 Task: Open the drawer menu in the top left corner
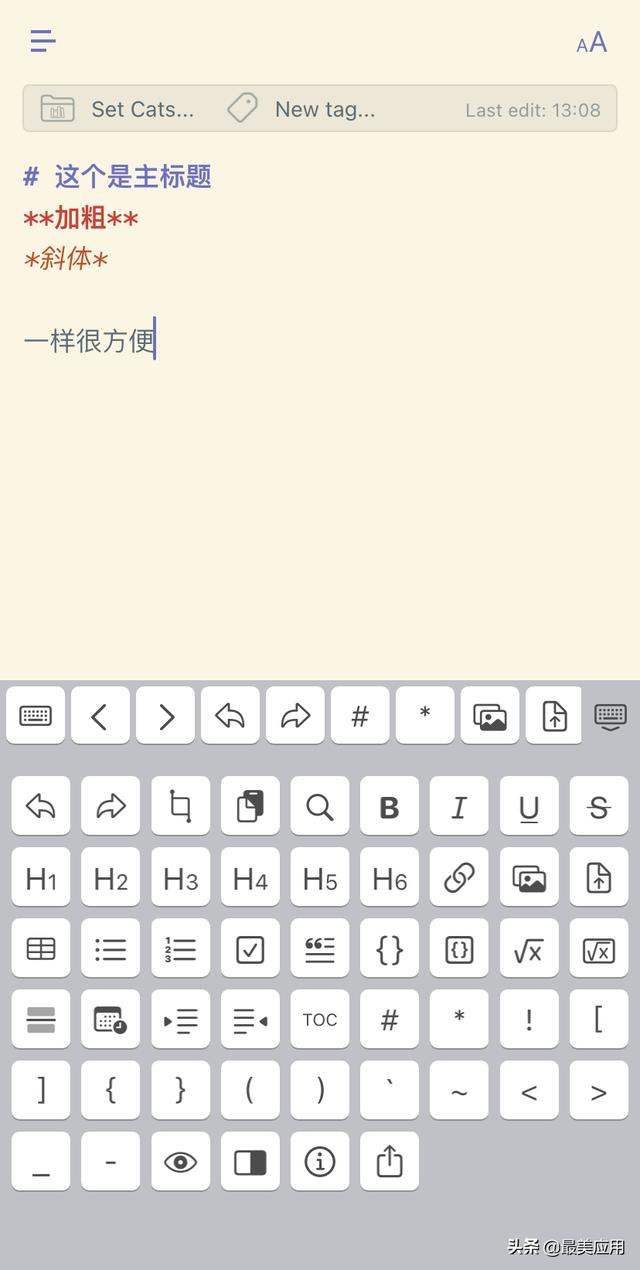tap(42, 41)
